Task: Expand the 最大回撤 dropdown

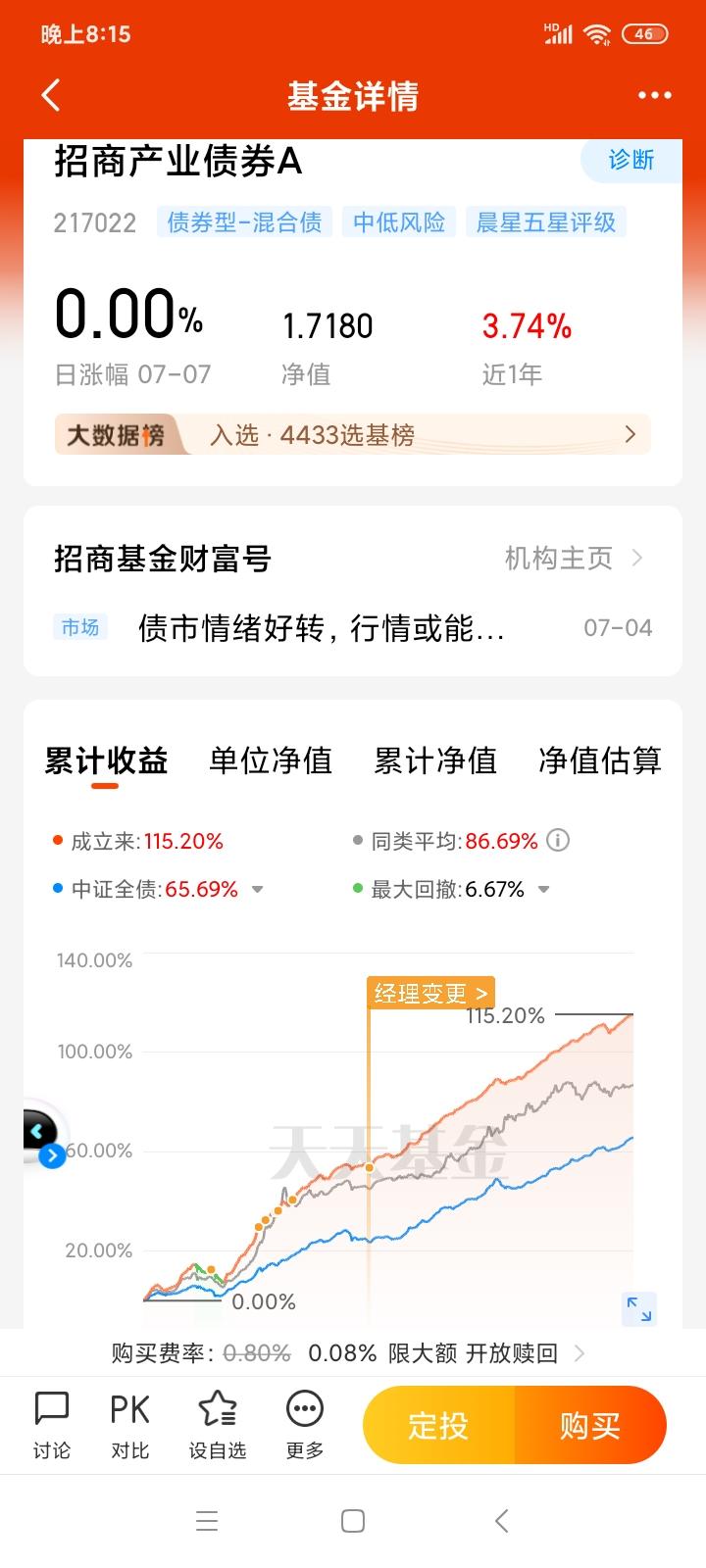Action: tap(543, 889)
